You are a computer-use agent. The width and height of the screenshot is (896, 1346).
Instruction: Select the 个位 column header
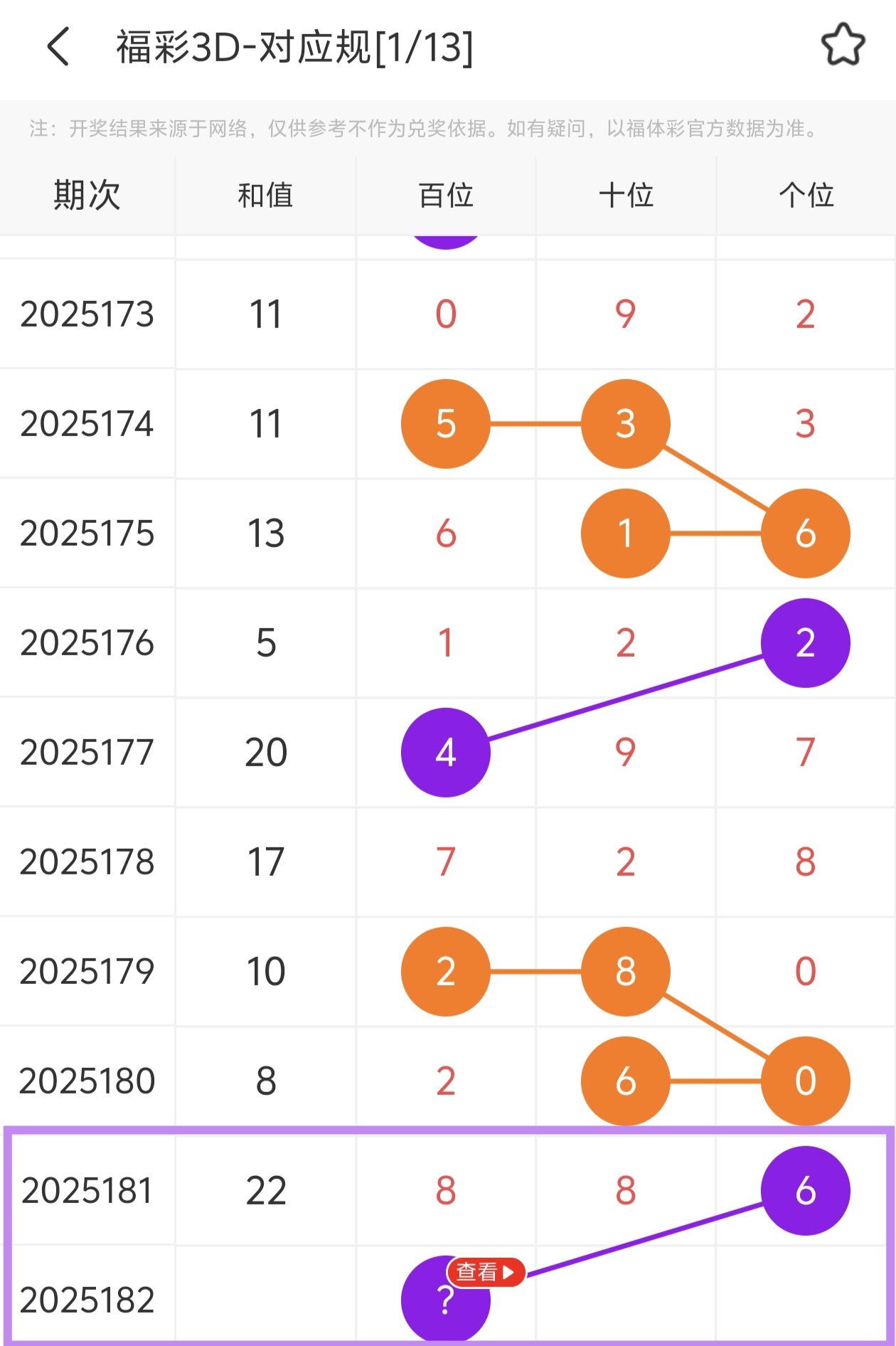click(x=804, y=195)
